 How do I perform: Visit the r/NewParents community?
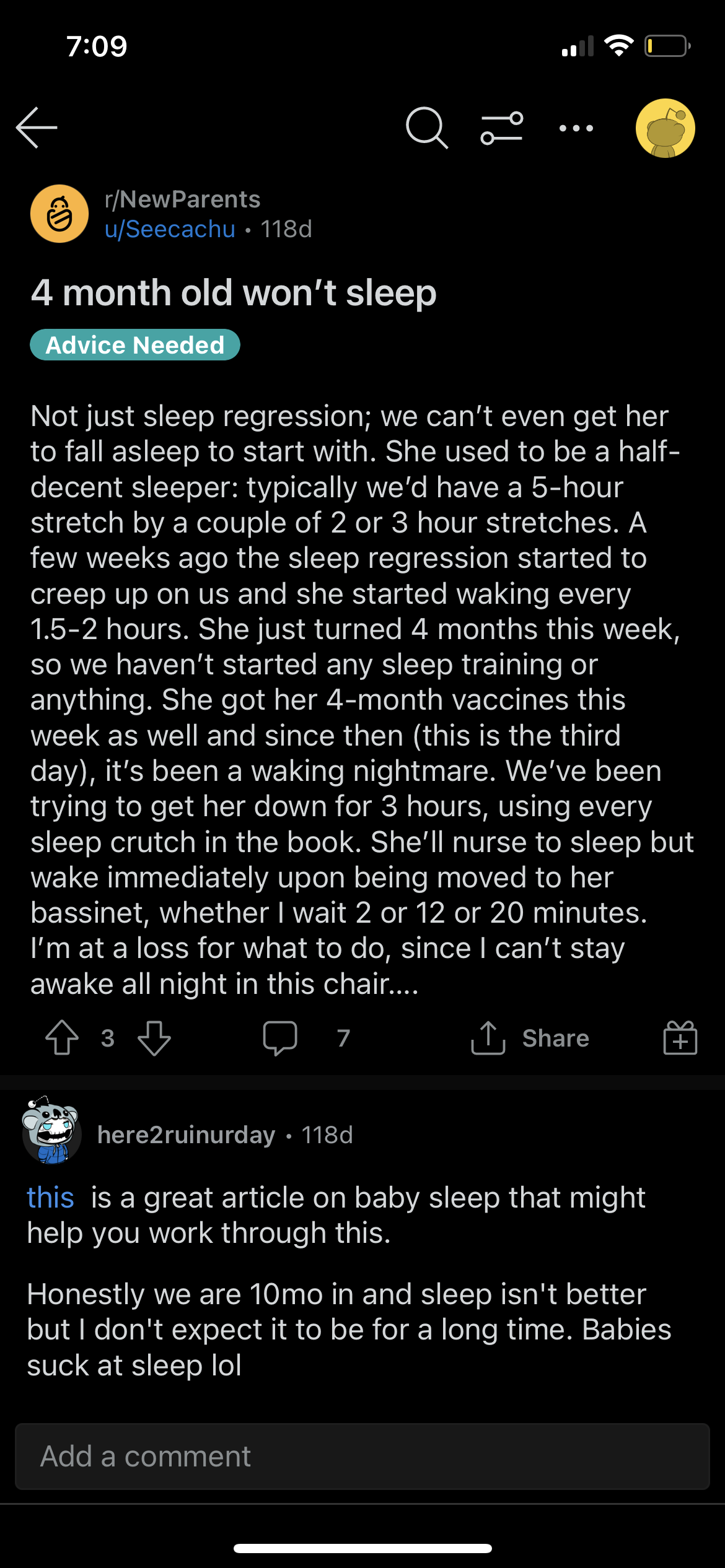182,199
